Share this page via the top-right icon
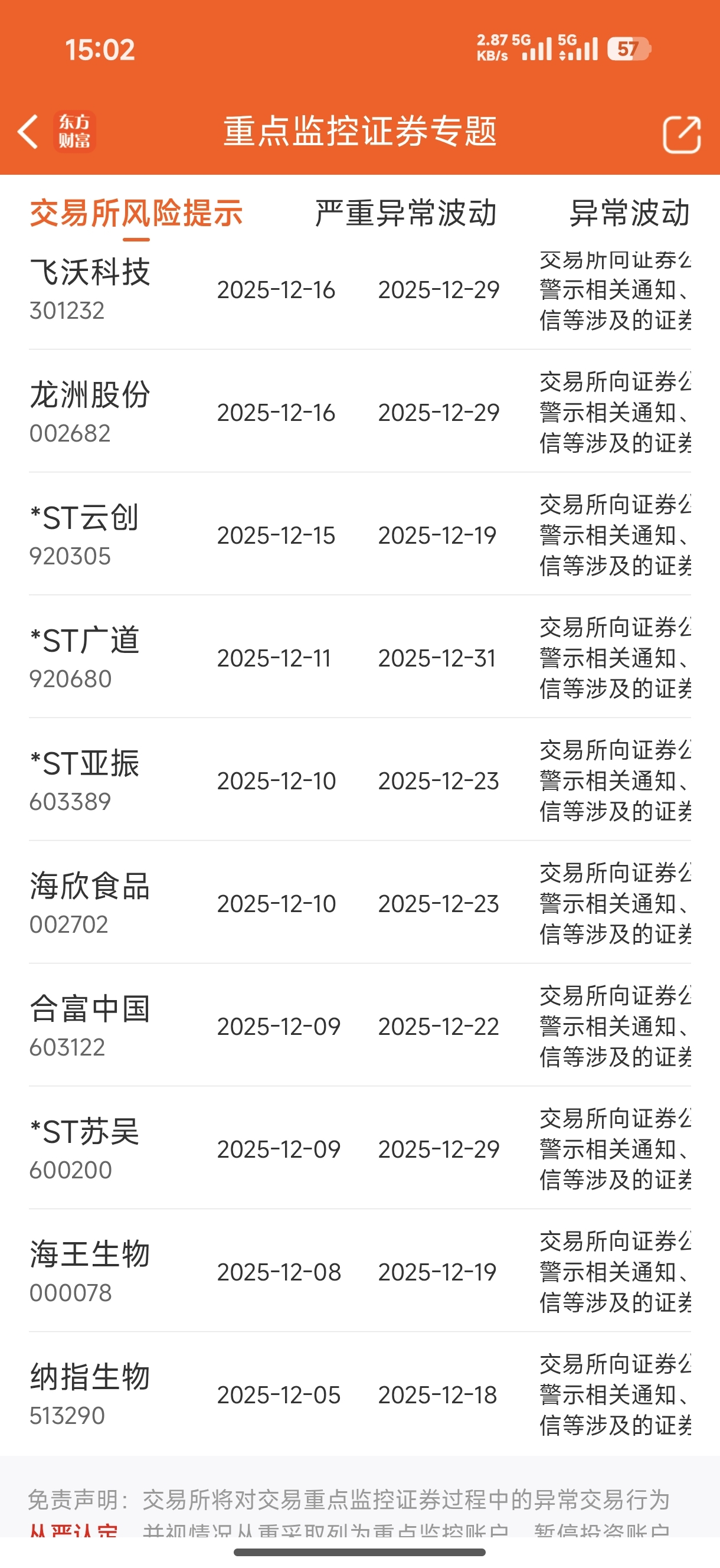720x1568 pixels. point(681,134)
